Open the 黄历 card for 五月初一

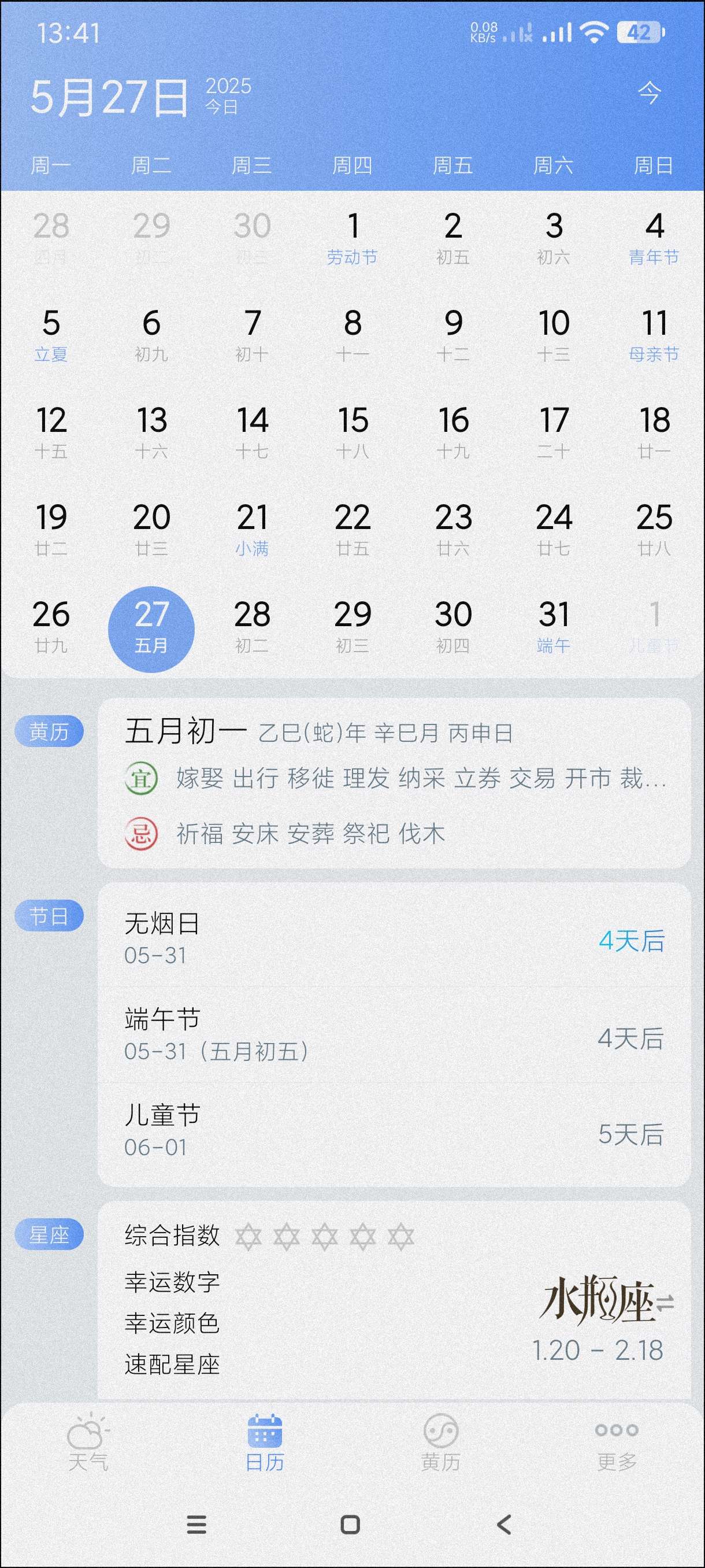[x=394, y=783]
